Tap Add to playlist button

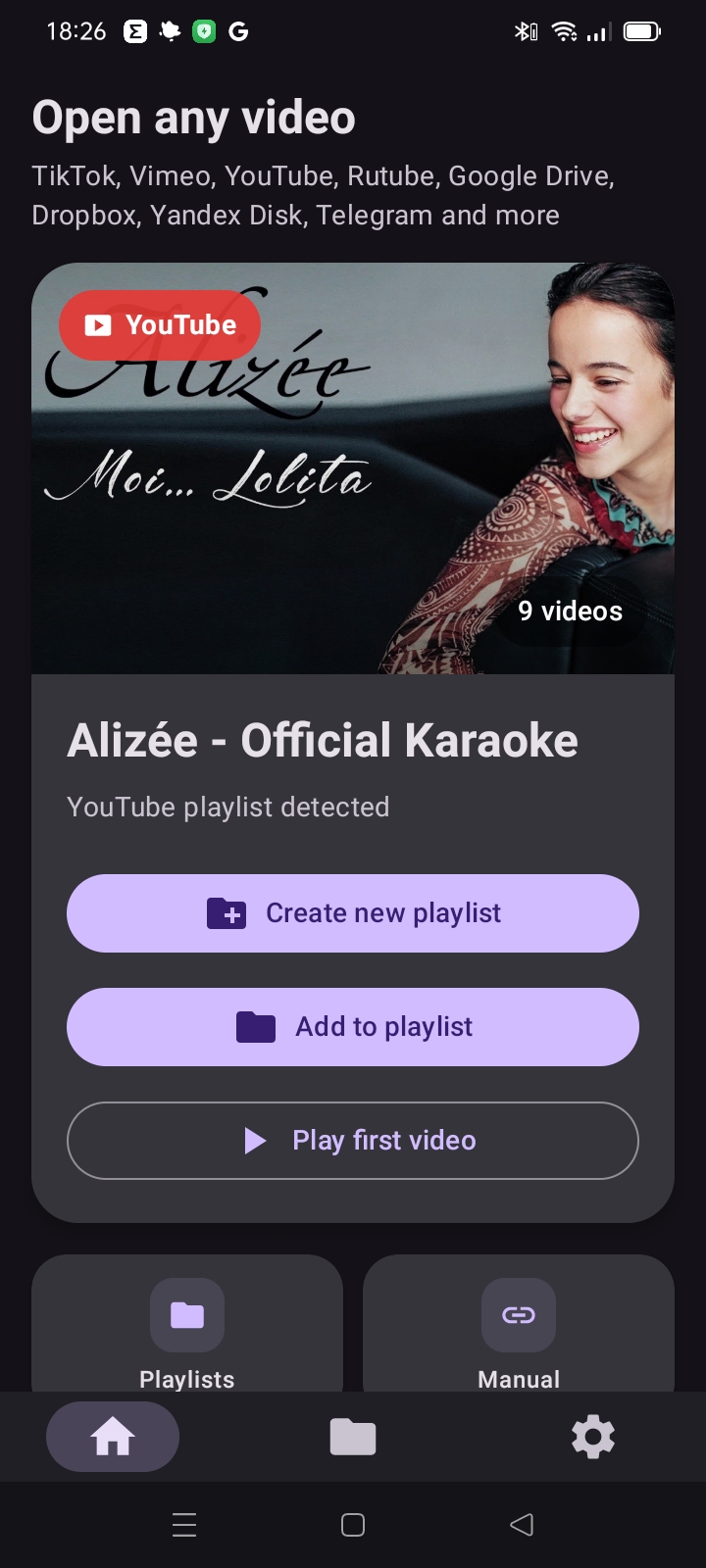(353, 1027)
